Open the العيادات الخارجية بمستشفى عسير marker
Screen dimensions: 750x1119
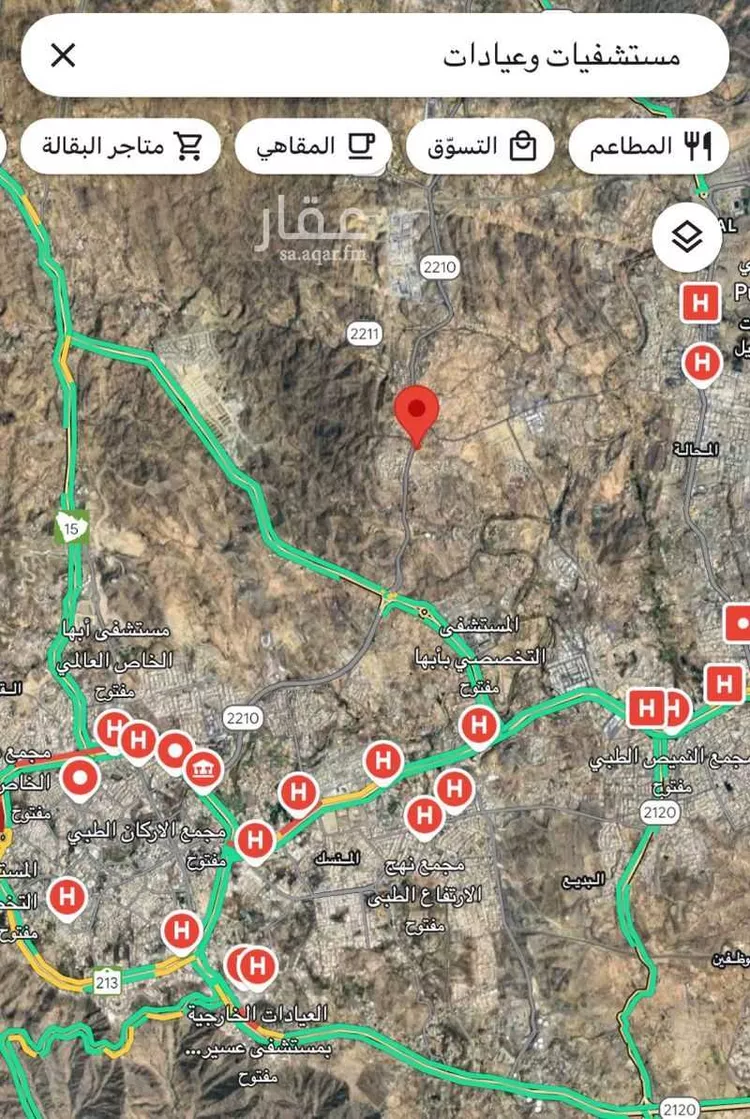coord(258,966)
